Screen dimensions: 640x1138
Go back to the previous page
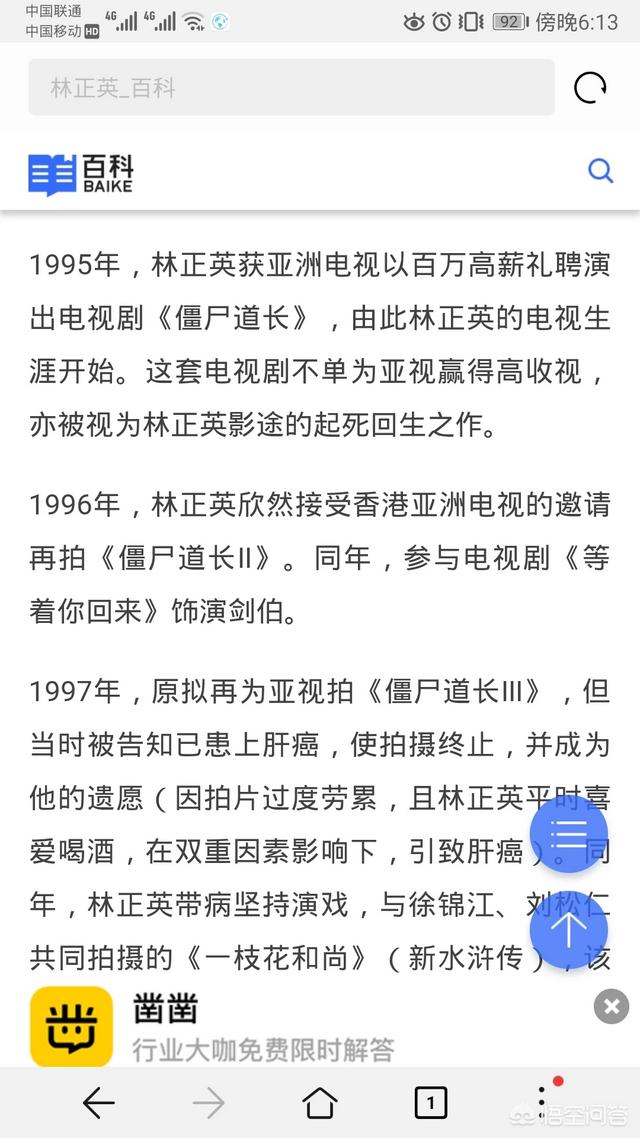point(99,1104)
